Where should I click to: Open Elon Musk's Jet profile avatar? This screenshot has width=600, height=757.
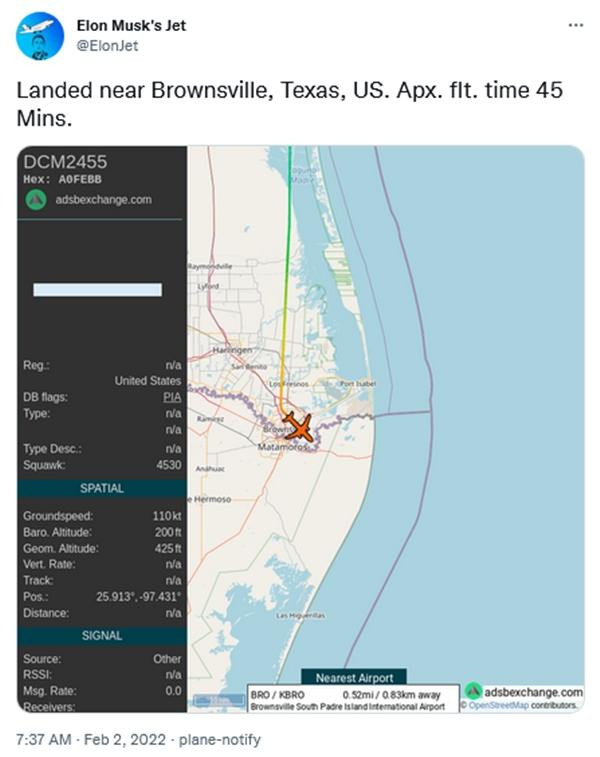pyautogui.click(x=40, y=37)
